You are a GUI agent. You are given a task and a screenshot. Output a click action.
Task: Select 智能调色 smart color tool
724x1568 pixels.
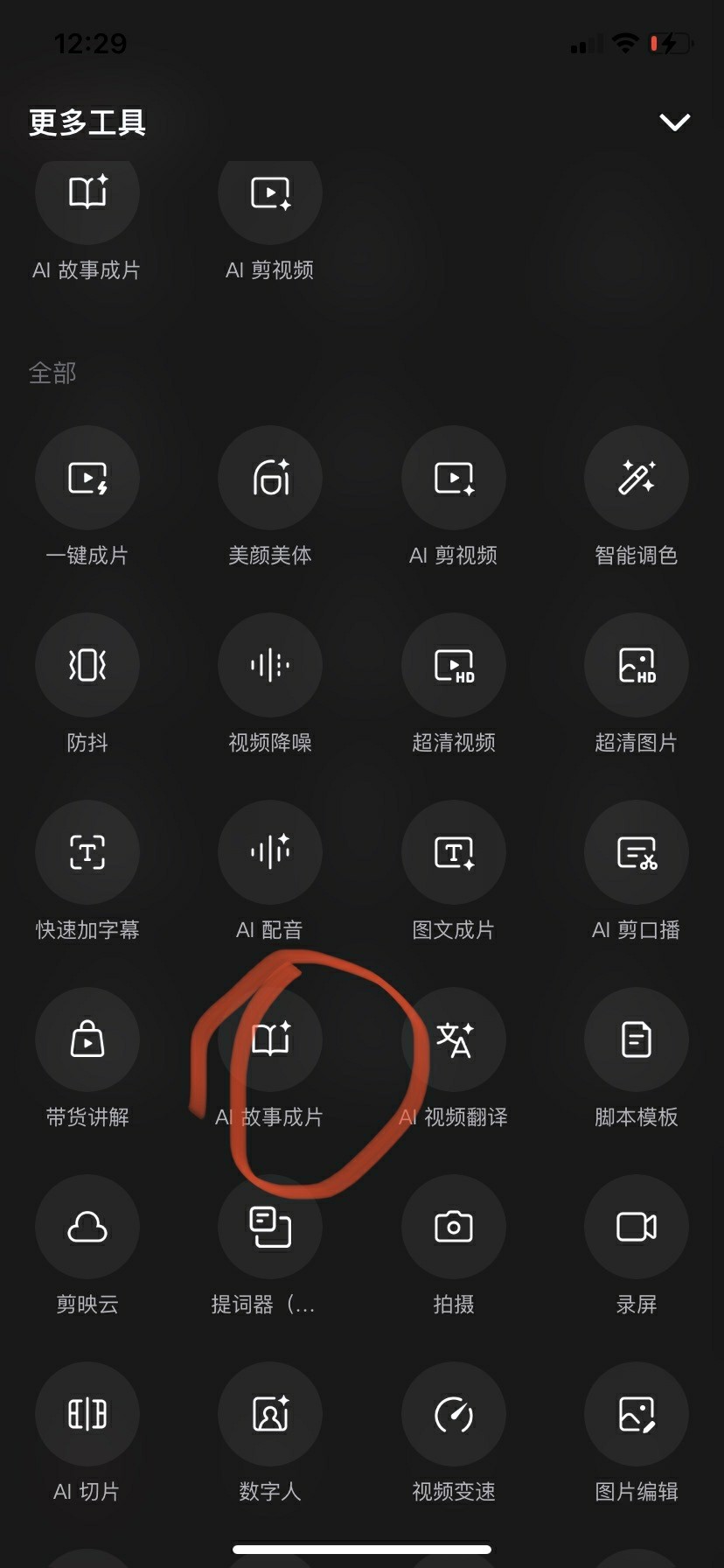click(x=636, y=479)
